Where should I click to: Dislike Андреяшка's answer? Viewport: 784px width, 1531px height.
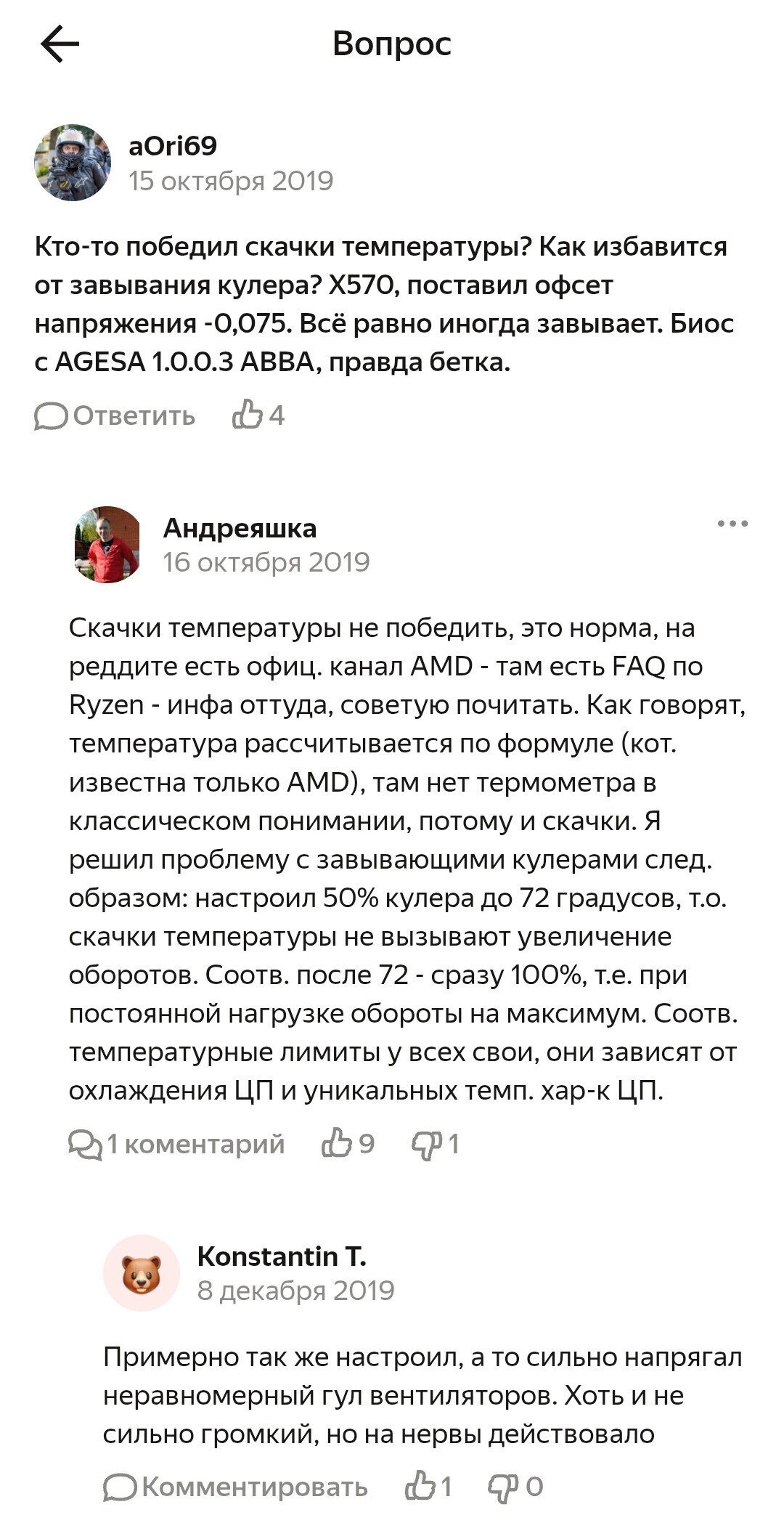click(435, 1144)
